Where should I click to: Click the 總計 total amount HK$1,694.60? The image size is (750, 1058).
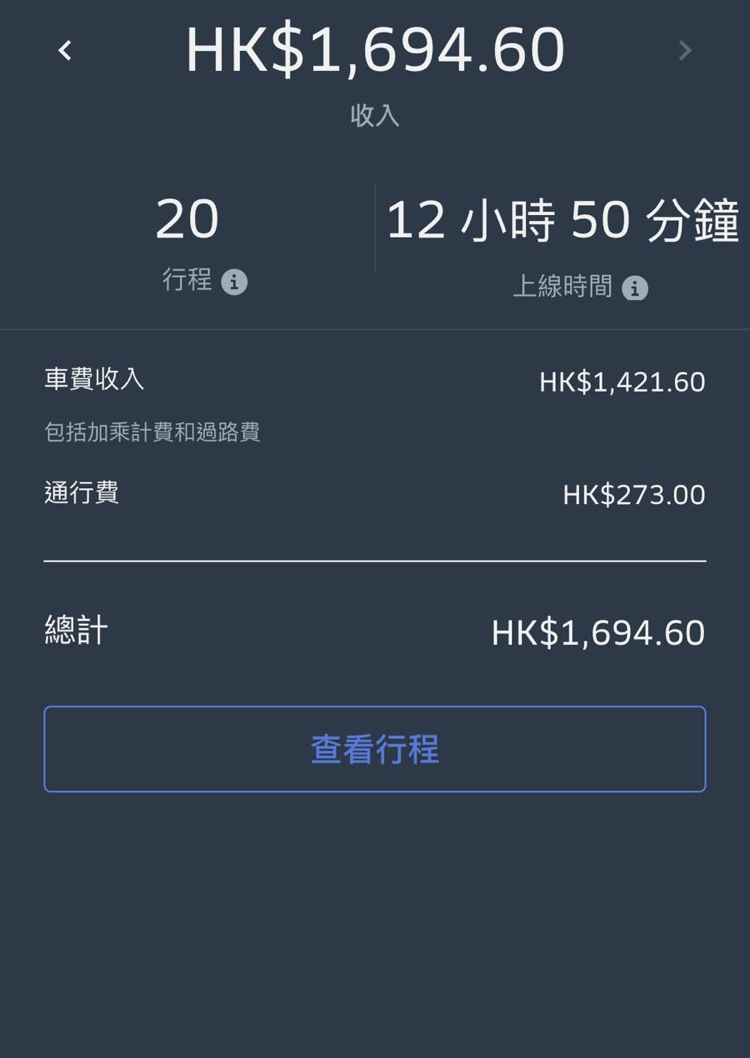pyautogui.click(x=597, y=631)
